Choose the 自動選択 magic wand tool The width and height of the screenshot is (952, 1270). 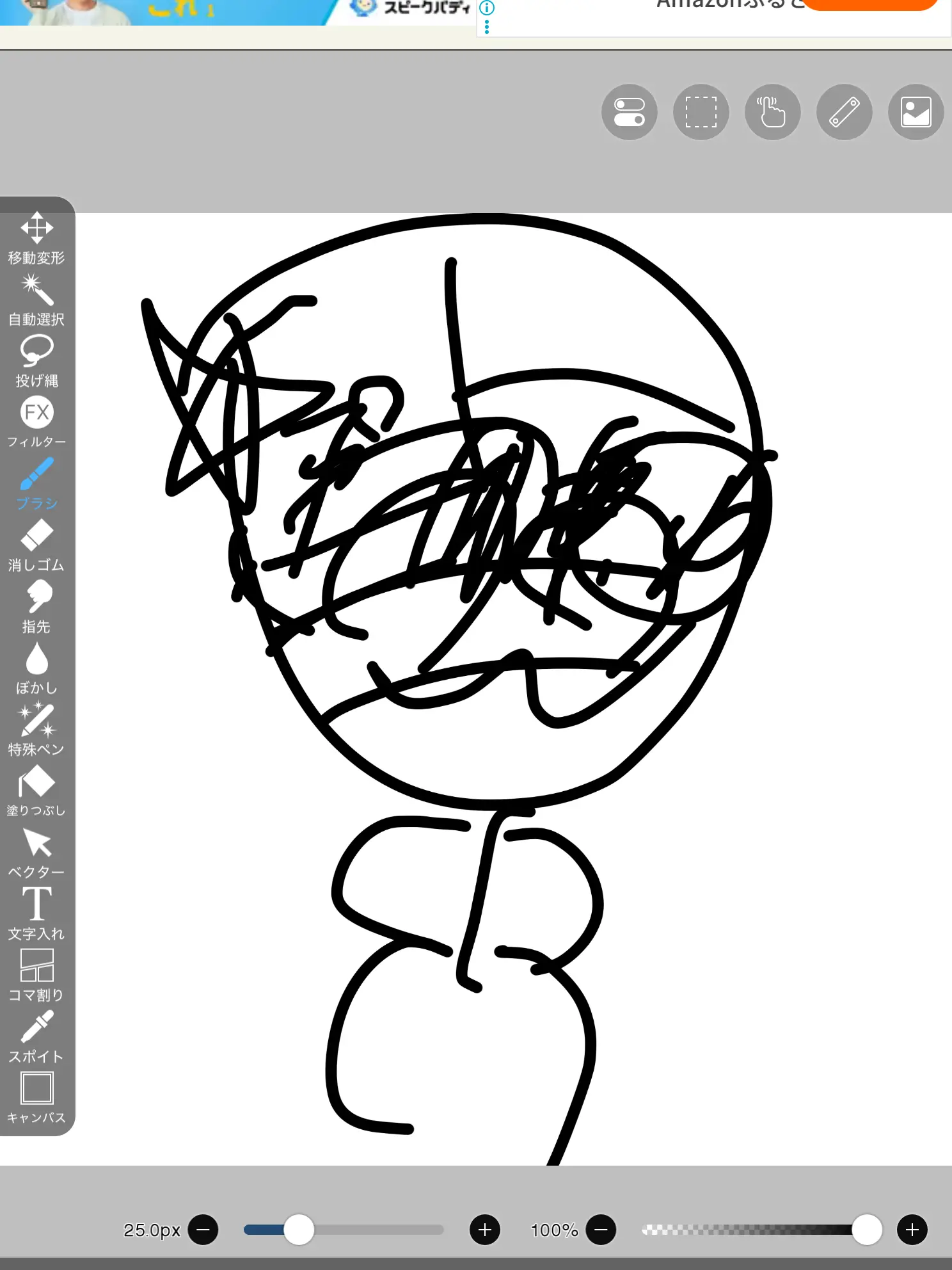pos(36,299)
